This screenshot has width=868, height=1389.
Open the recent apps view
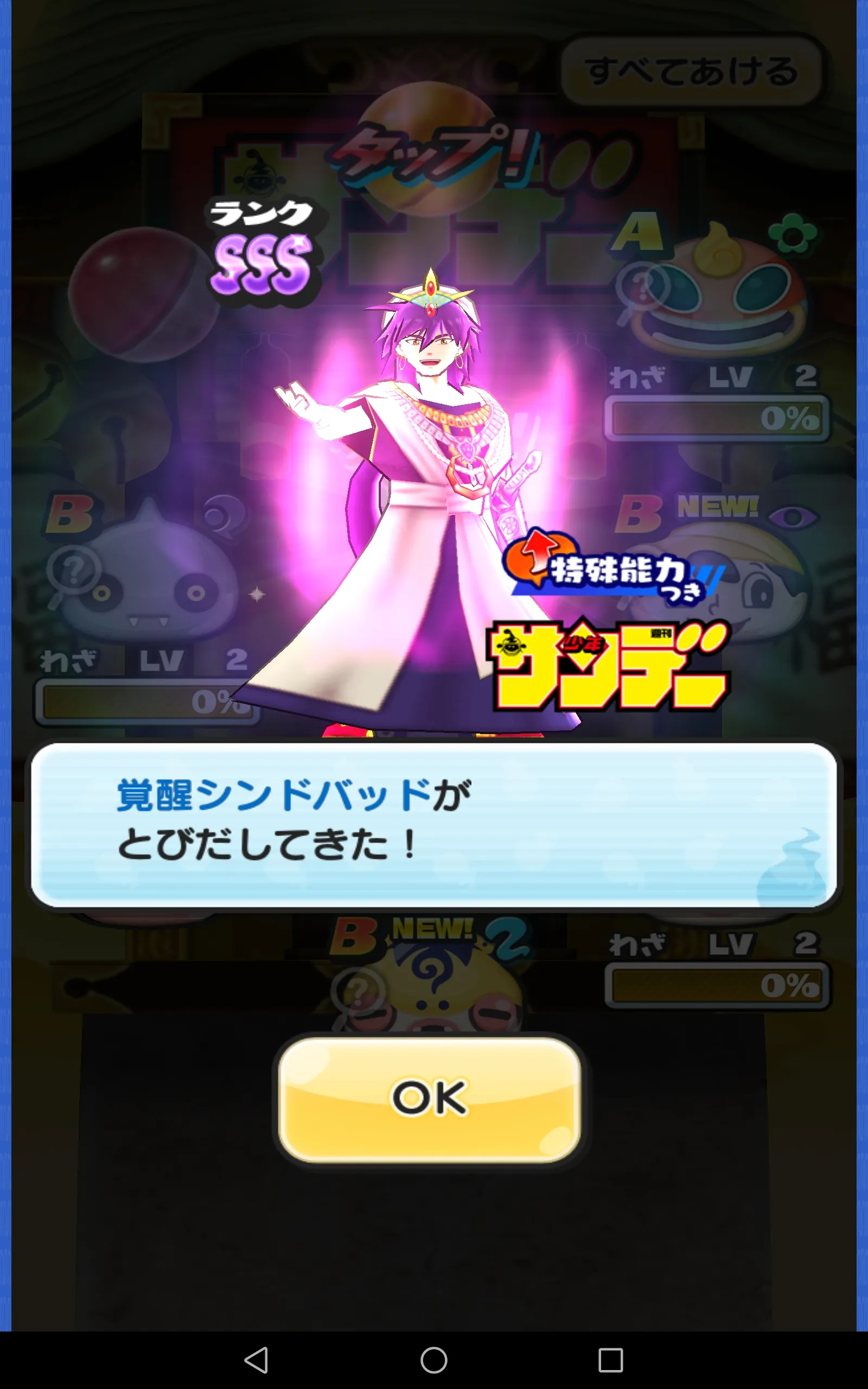point(610,1360)
